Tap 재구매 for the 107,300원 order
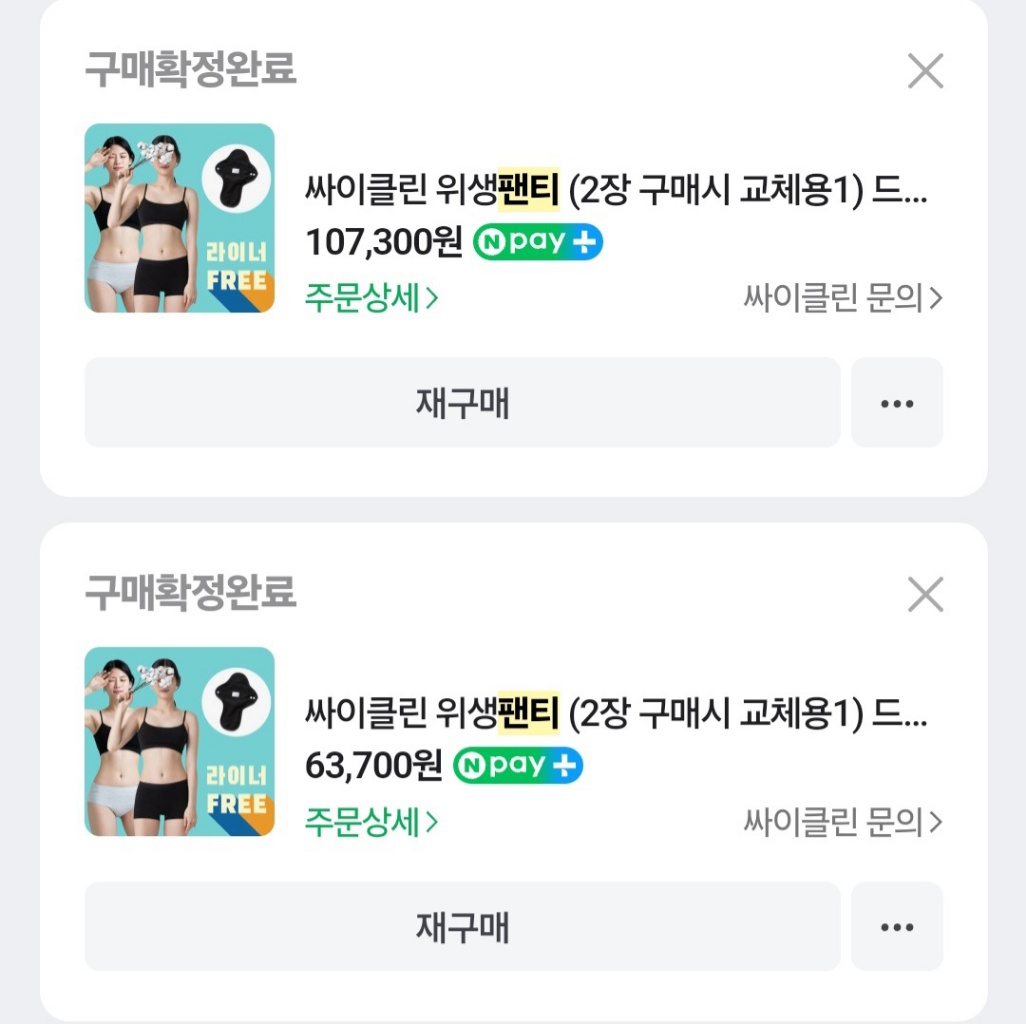This screenshot has height=1024, width=1026. (x=462, y=403)
